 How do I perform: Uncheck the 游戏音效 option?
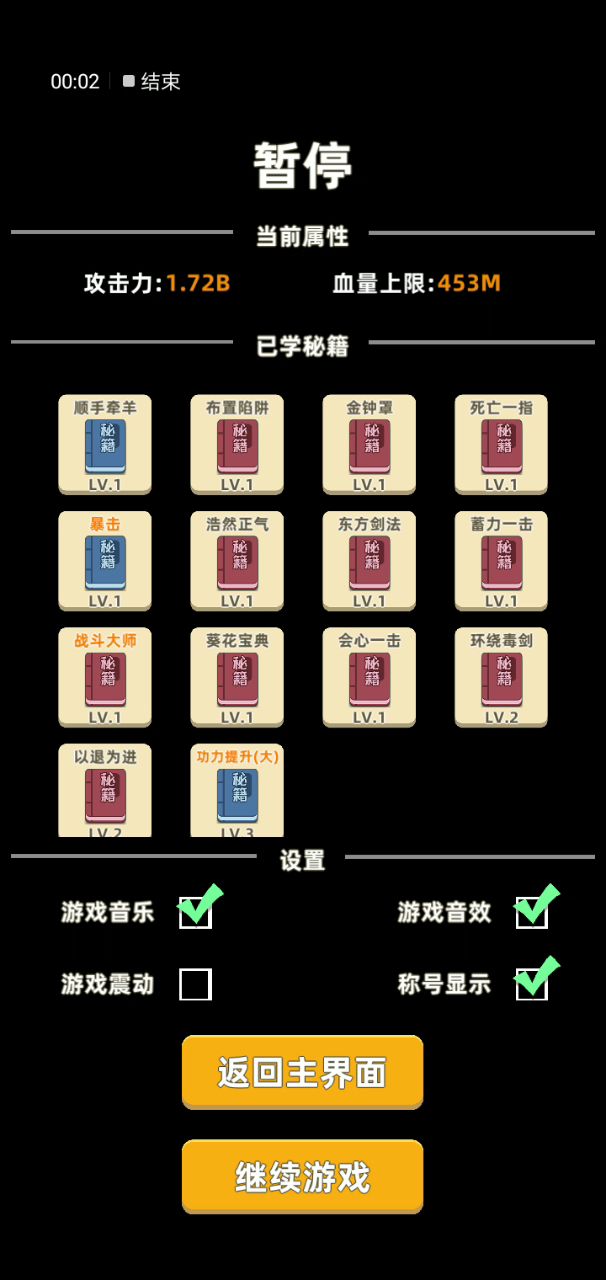coord(531,912)
